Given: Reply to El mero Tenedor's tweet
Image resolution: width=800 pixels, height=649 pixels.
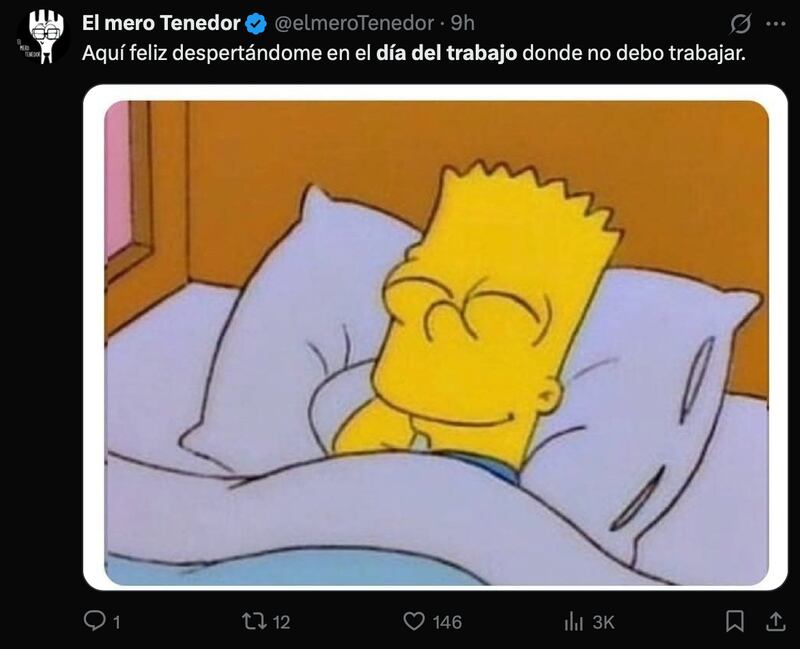Looking at the screenshot, I should click(94, 621).
